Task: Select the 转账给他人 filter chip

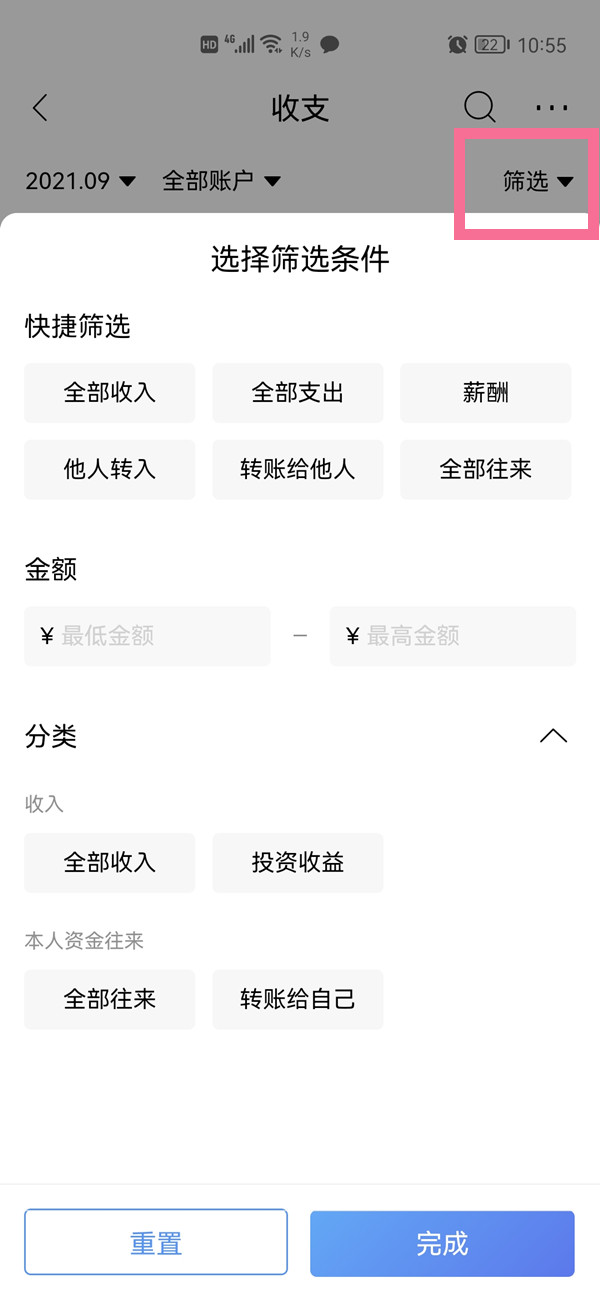Action: coord(298,469)
